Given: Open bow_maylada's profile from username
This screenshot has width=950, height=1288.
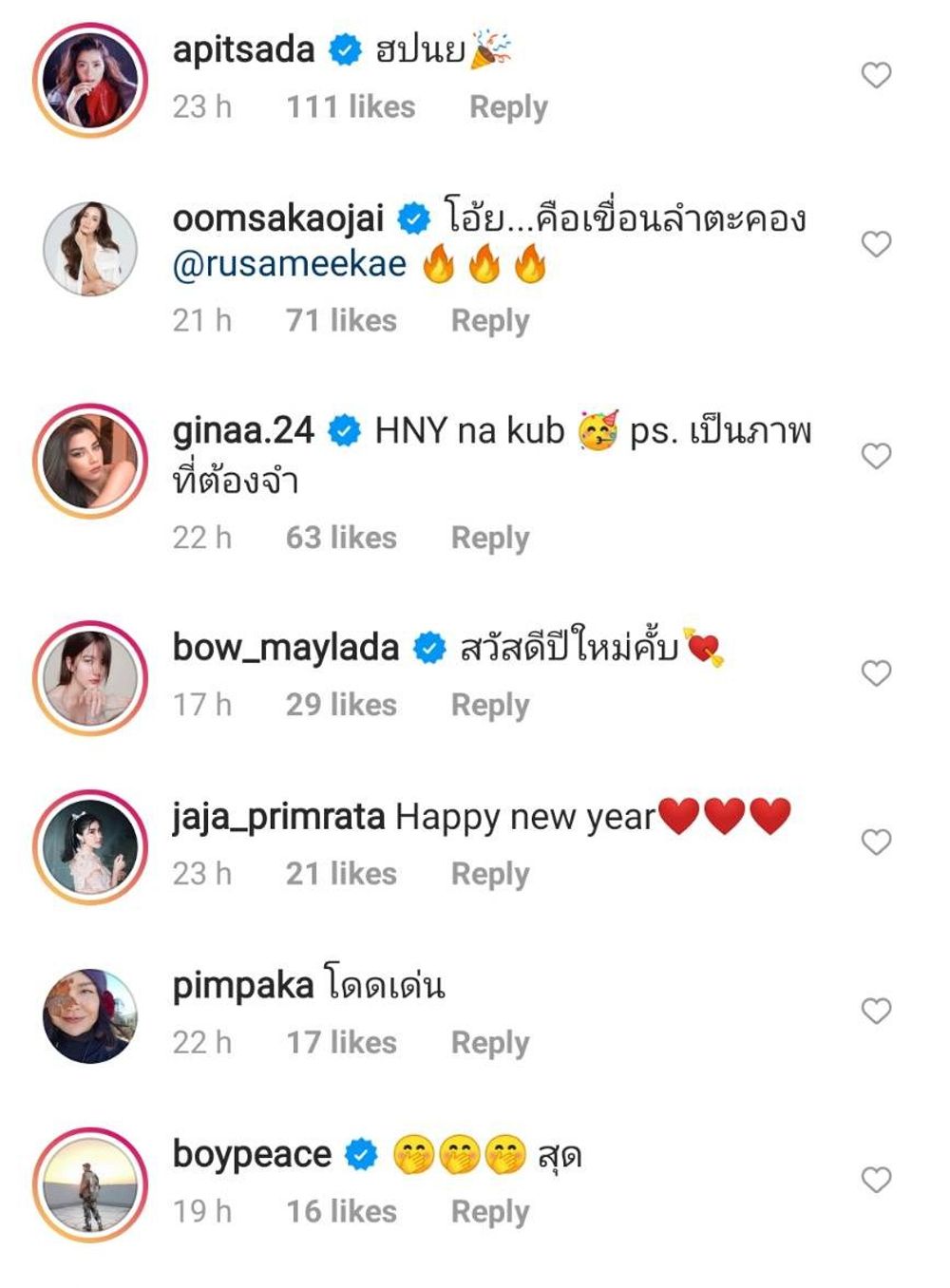Looking at the screenshot, I should (285, 648).
